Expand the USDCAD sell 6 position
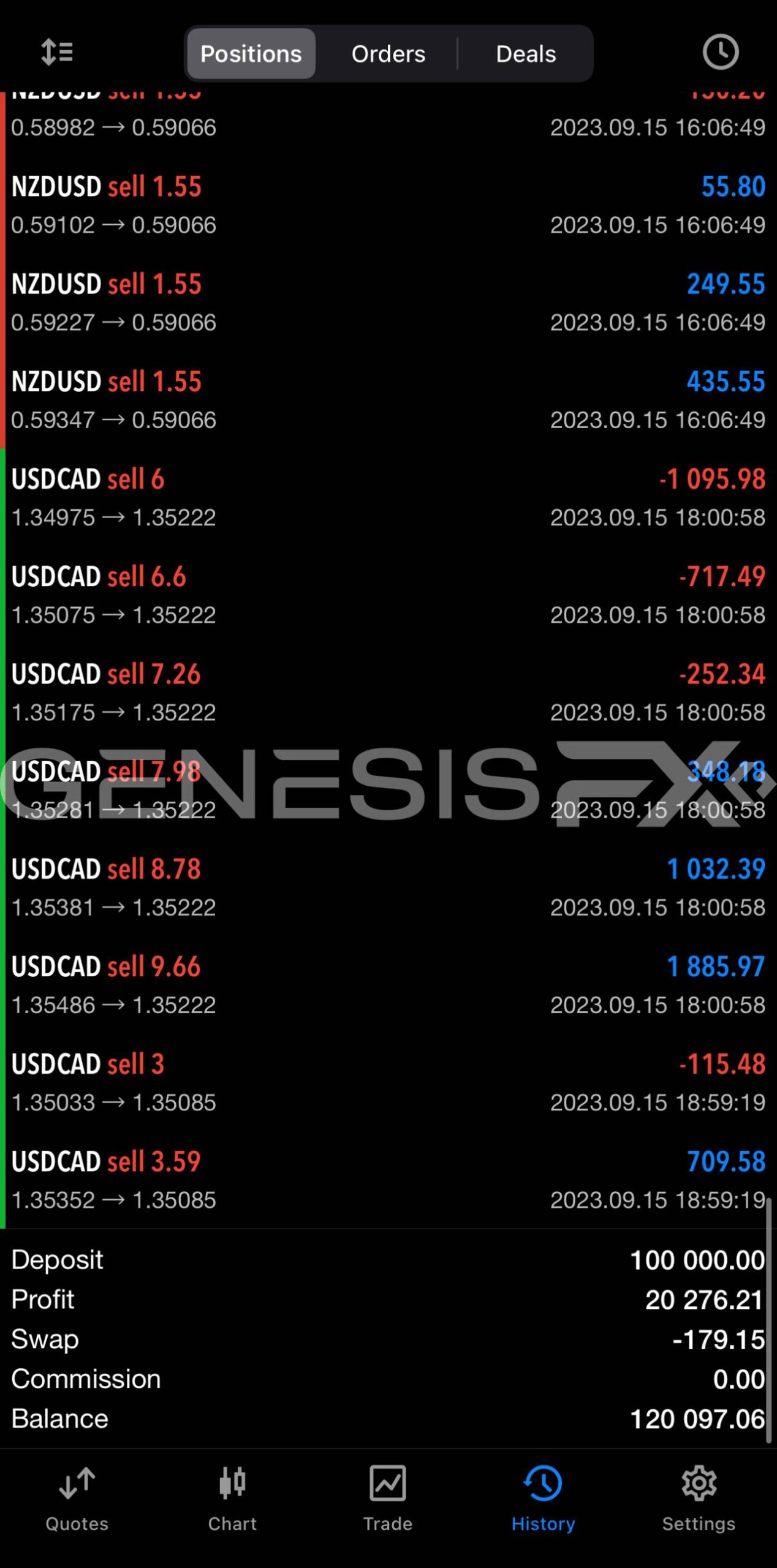The image size is (777, 1568). tap(388, 497)
